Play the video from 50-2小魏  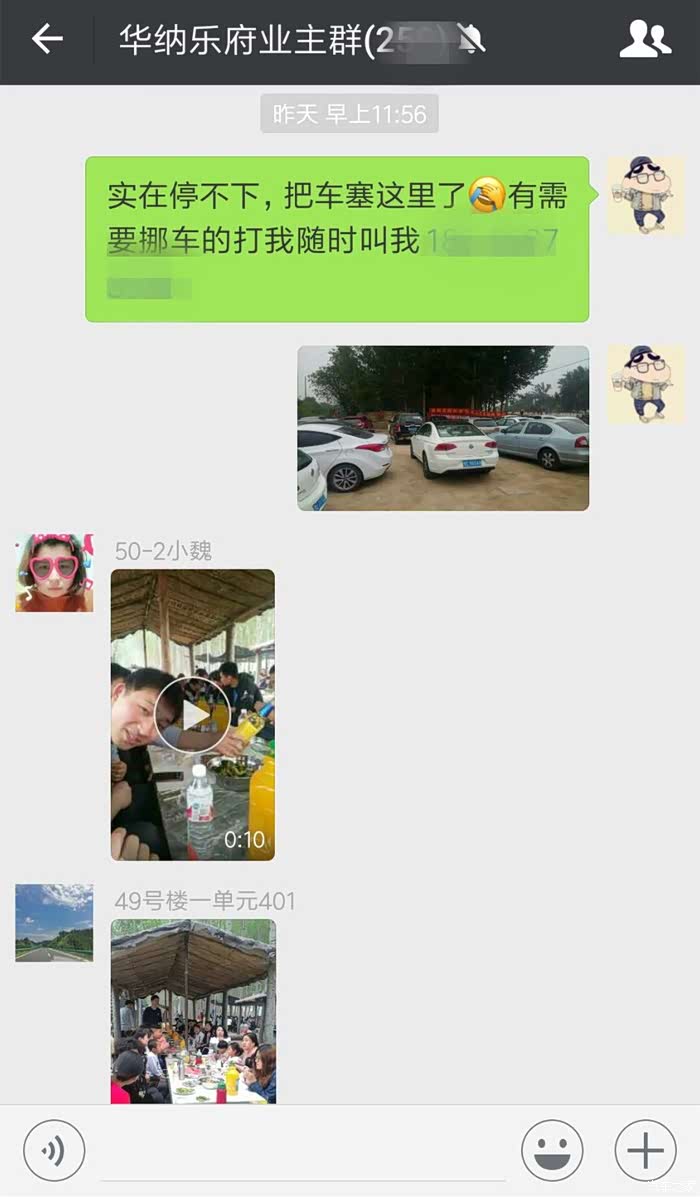pyautogui.click(x=193, y=714)
